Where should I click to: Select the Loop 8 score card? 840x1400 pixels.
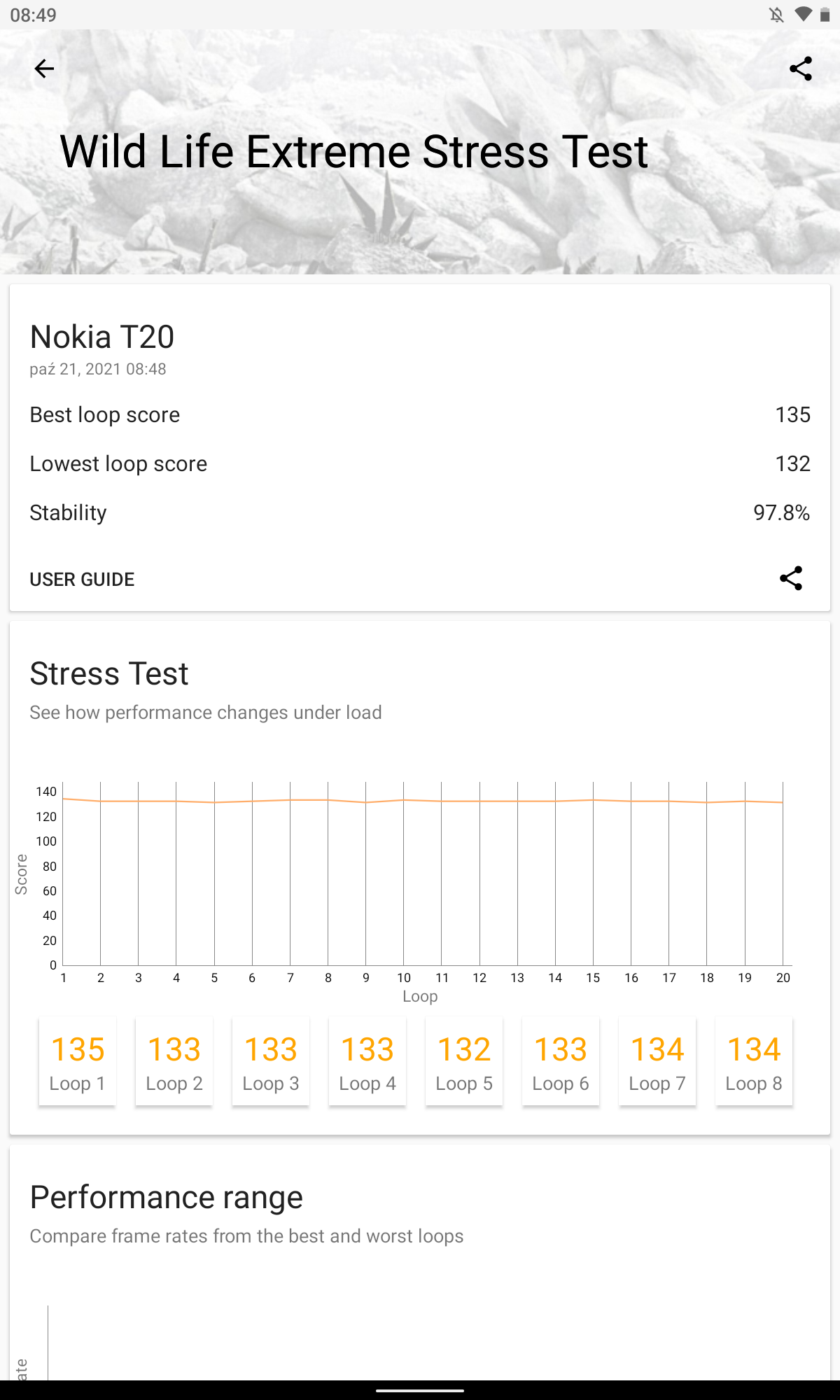click(x=754, y=1061)
